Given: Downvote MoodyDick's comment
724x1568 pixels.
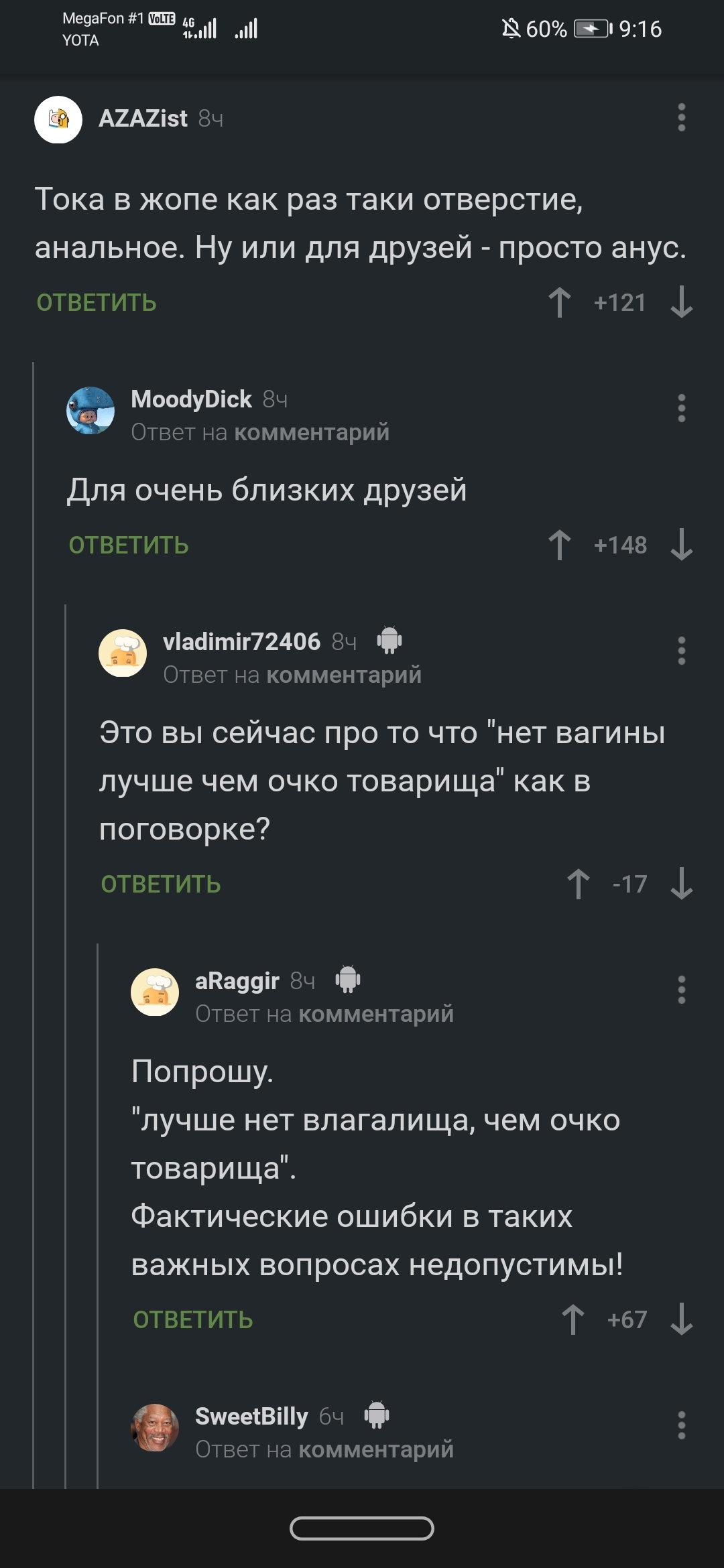Looking at the screenshot, I should tap(681, 545).
